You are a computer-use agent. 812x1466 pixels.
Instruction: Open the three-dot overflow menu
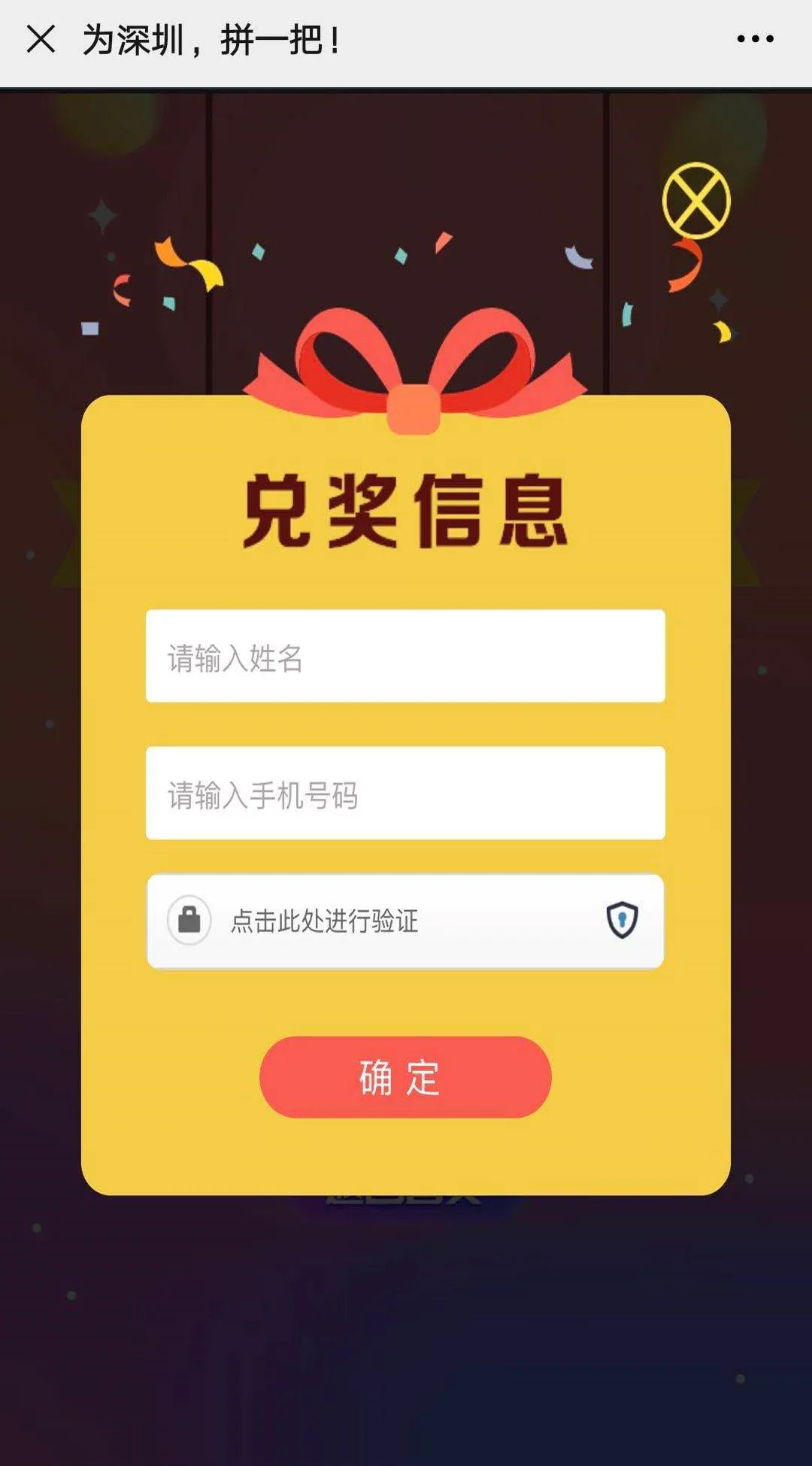coord(755,39)
